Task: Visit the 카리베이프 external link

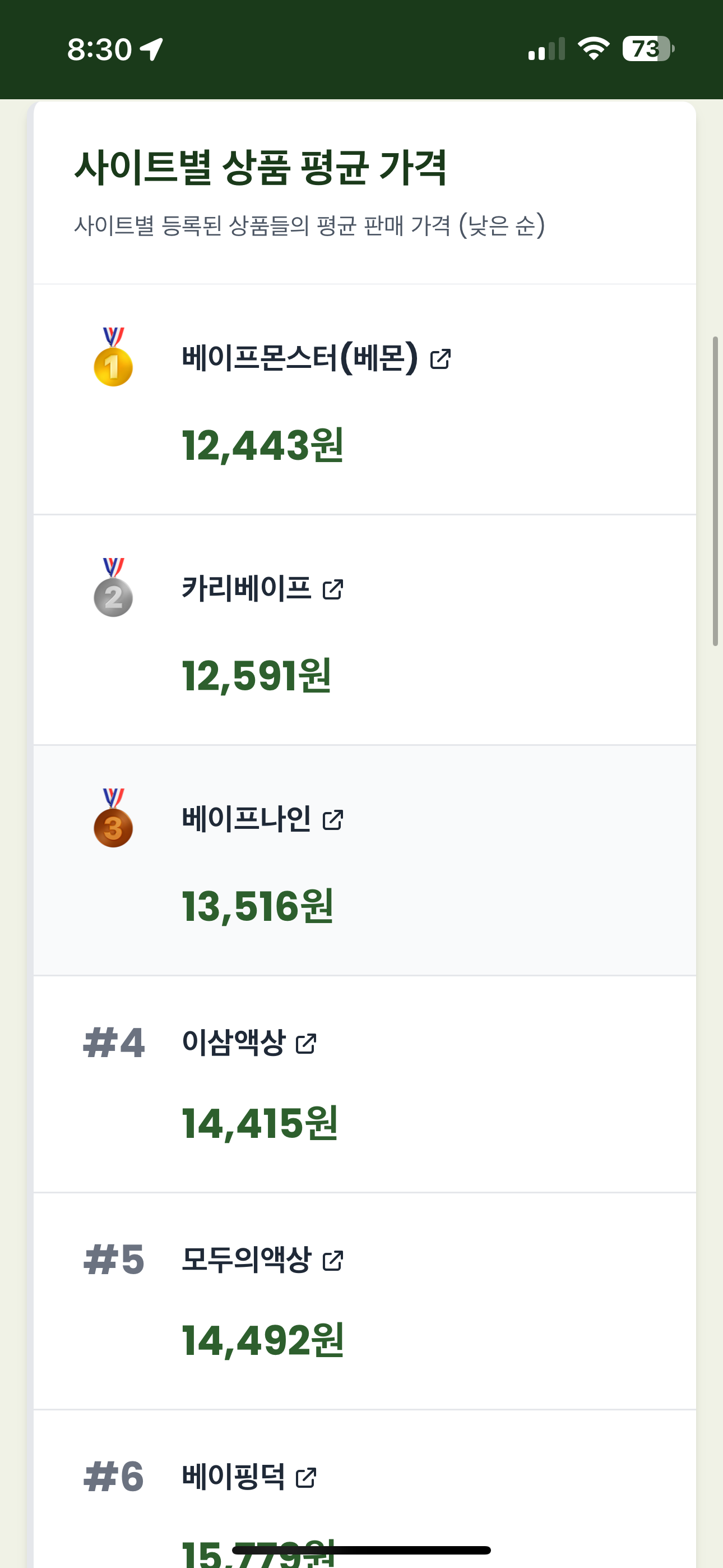Action: (x=262, y=589)
